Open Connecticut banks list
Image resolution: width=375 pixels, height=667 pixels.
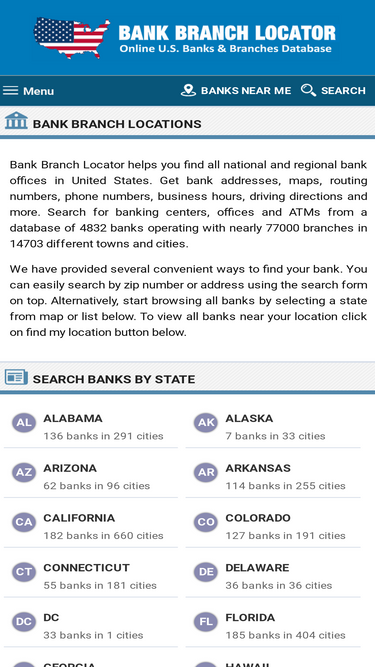(x=91, y=576)
